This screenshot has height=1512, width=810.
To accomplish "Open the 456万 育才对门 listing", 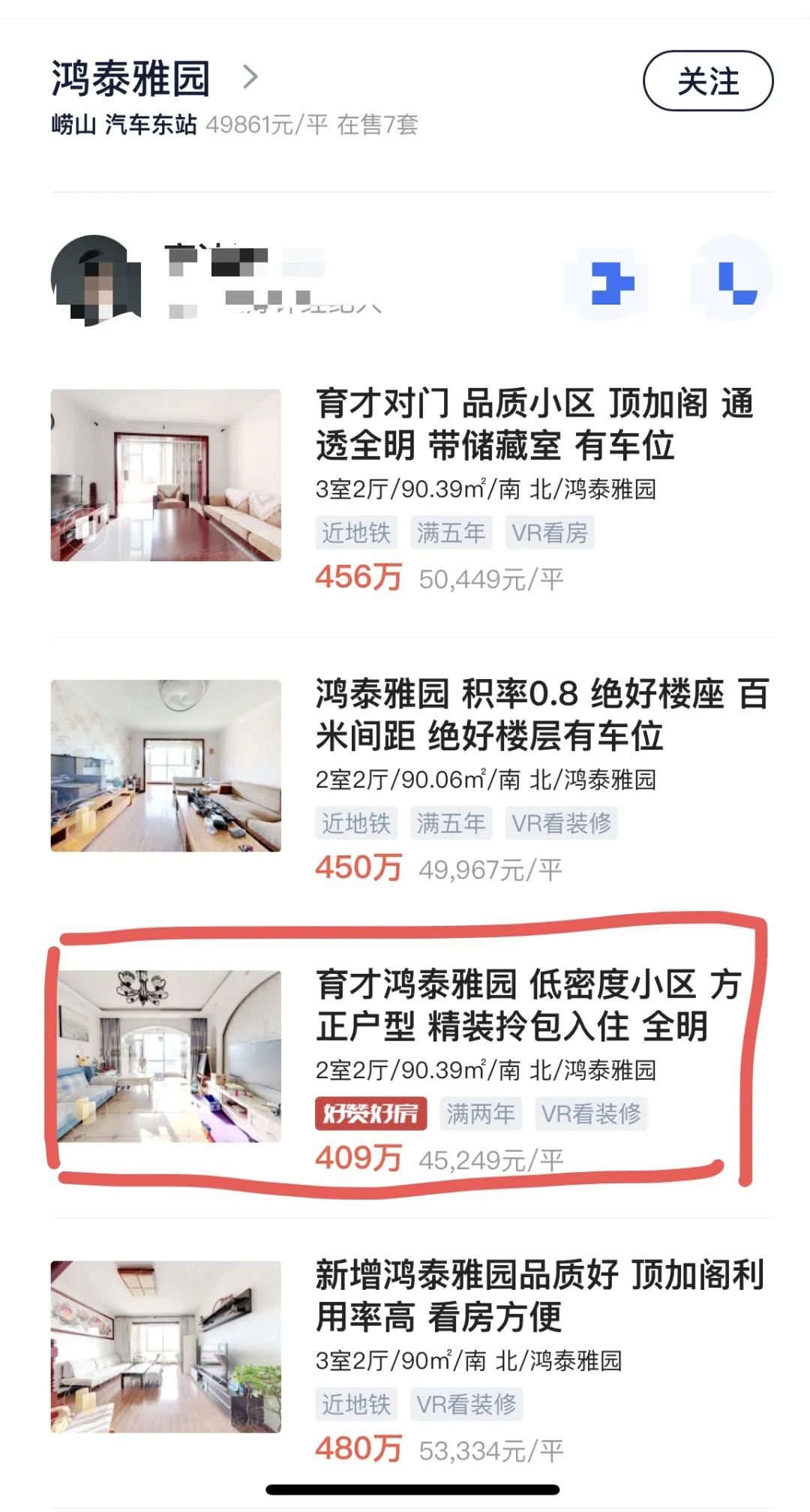I will pos(533,425).
